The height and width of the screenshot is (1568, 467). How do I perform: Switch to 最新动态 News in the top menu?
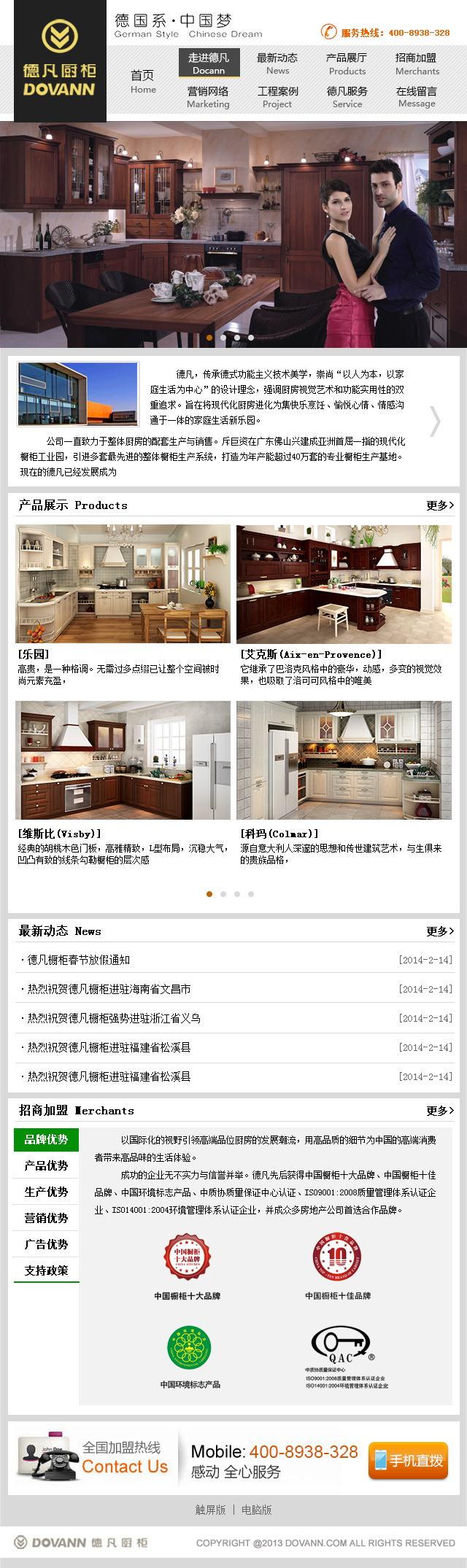[277, 63]
